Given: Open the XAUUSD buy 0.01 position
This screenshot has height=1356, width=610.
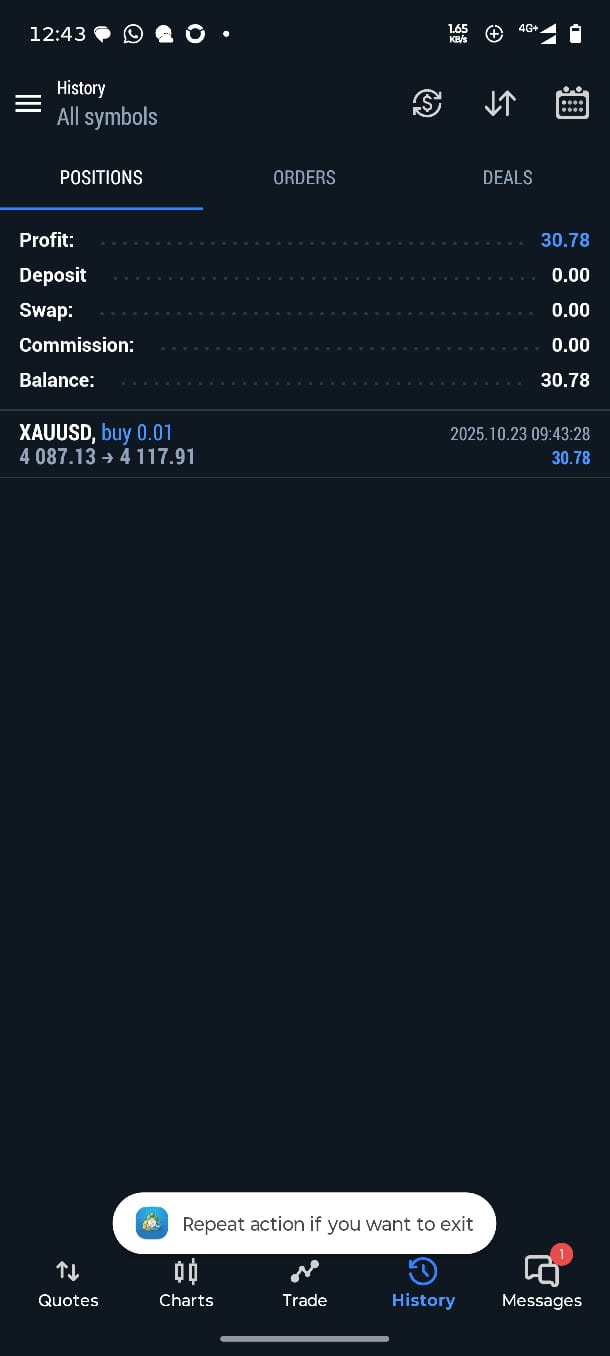Looking at the screenshot, I should [x=304, y=445].
